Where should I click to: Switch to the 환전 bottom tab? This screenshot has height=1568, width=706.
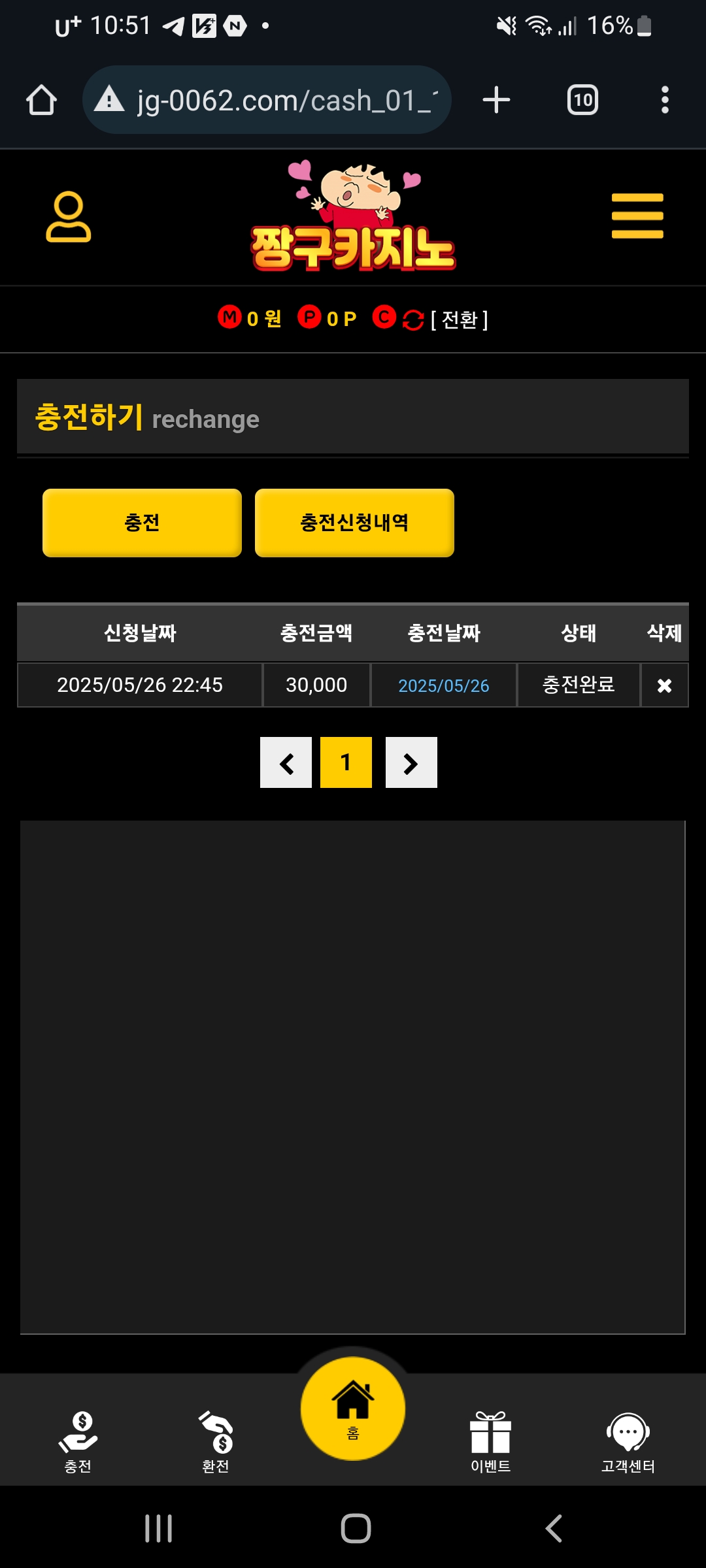(x=216, y=1441)
